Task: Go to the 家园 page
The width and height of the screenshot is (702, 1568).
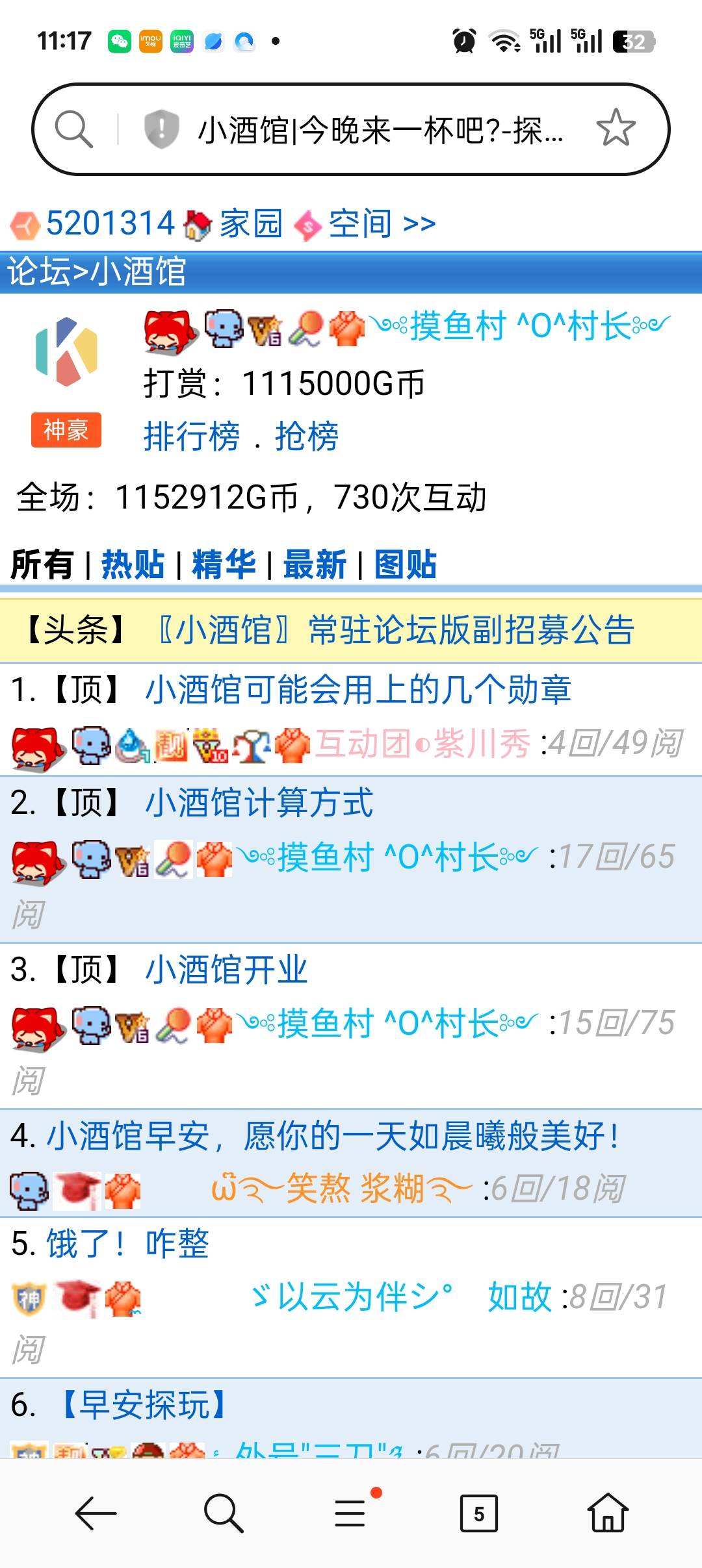Action: point(250,223)
